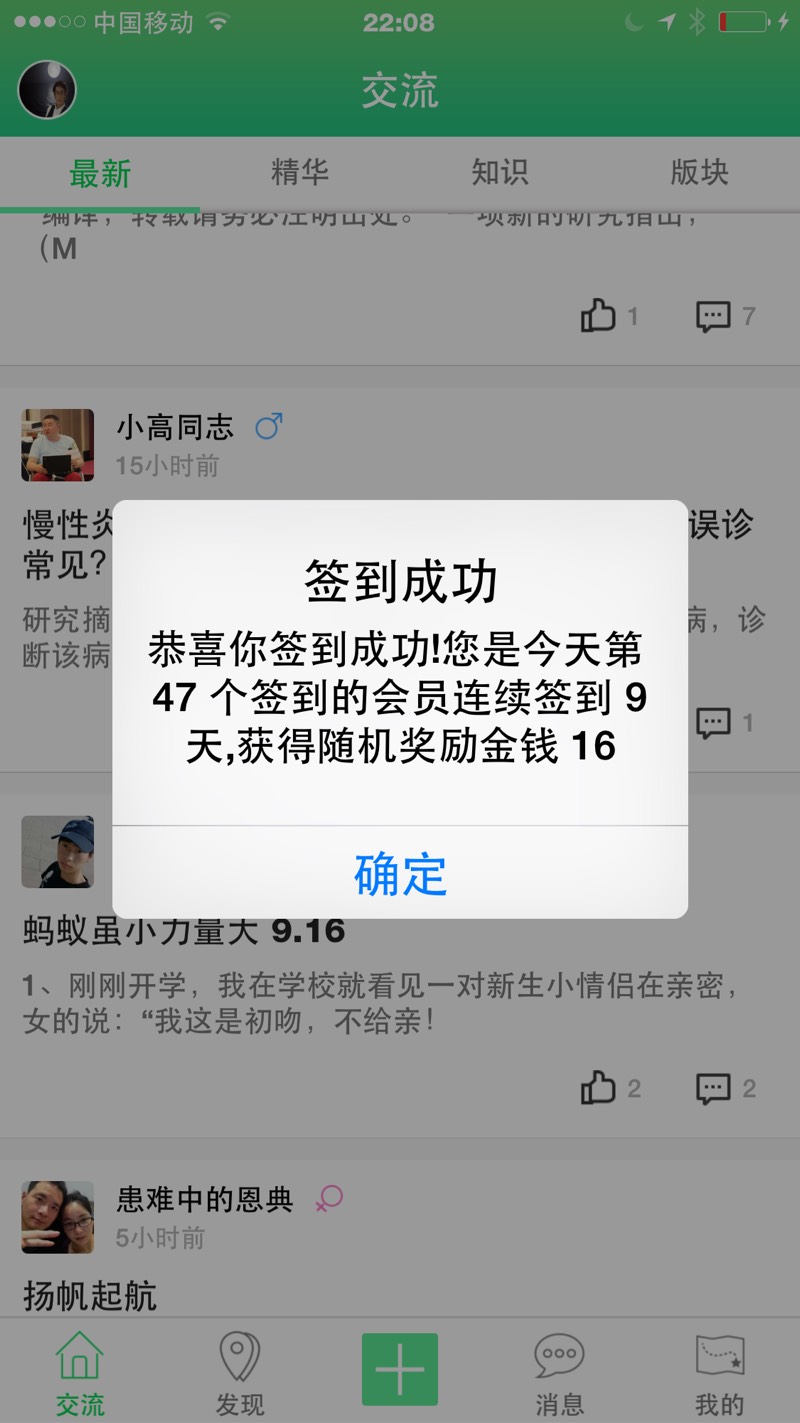
Task: Open 患难中的恩典's avatar
Action: [58, 1217]
